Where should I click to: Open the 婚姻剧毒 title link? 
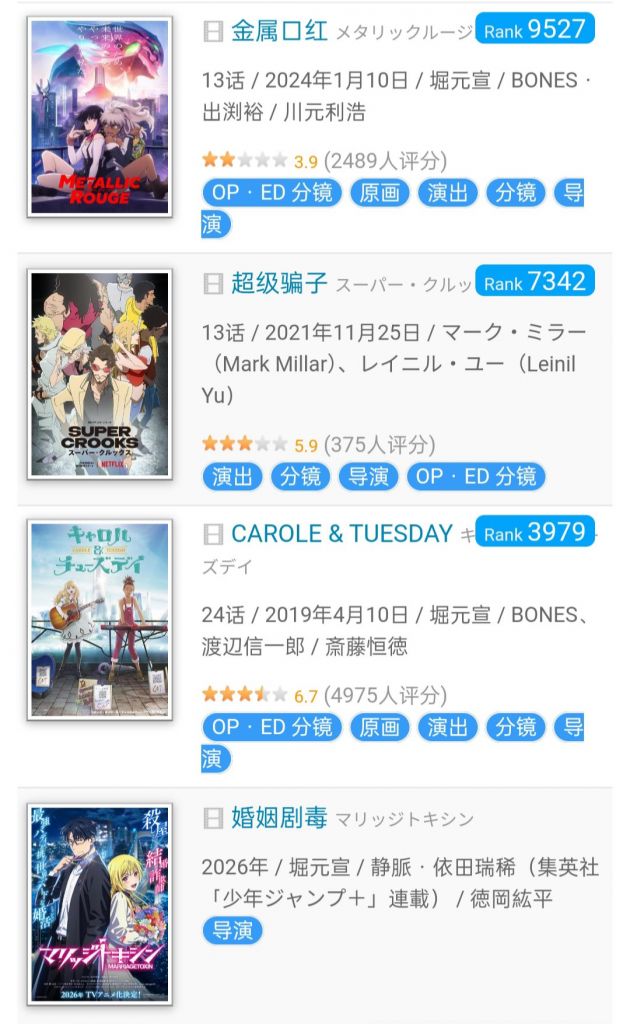[279, 818]
